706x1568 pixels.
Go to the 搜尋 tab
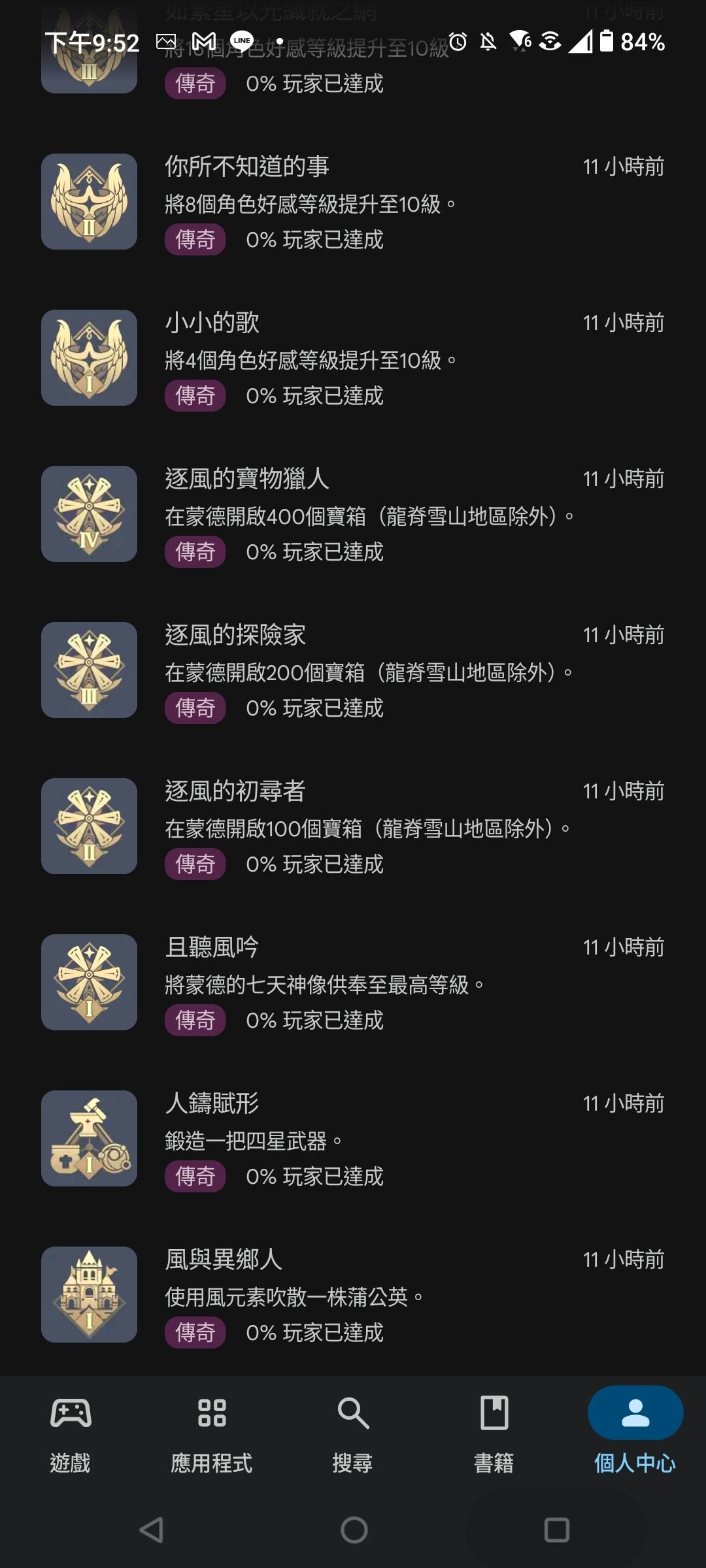pyautogui.click(x=353, y=1434)
